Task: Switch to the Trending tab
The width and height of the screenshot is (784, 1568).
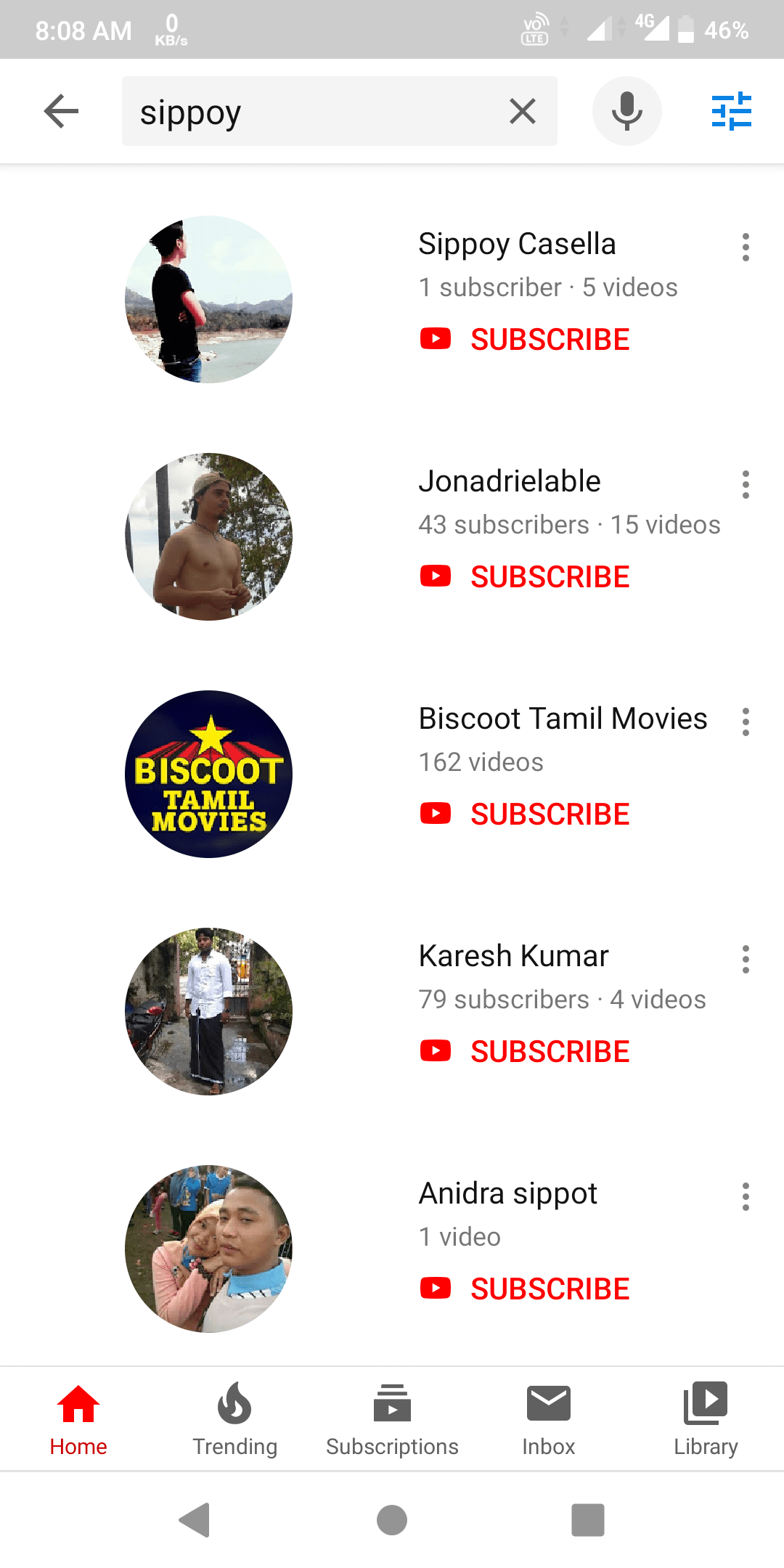Action: (234, 1419)
